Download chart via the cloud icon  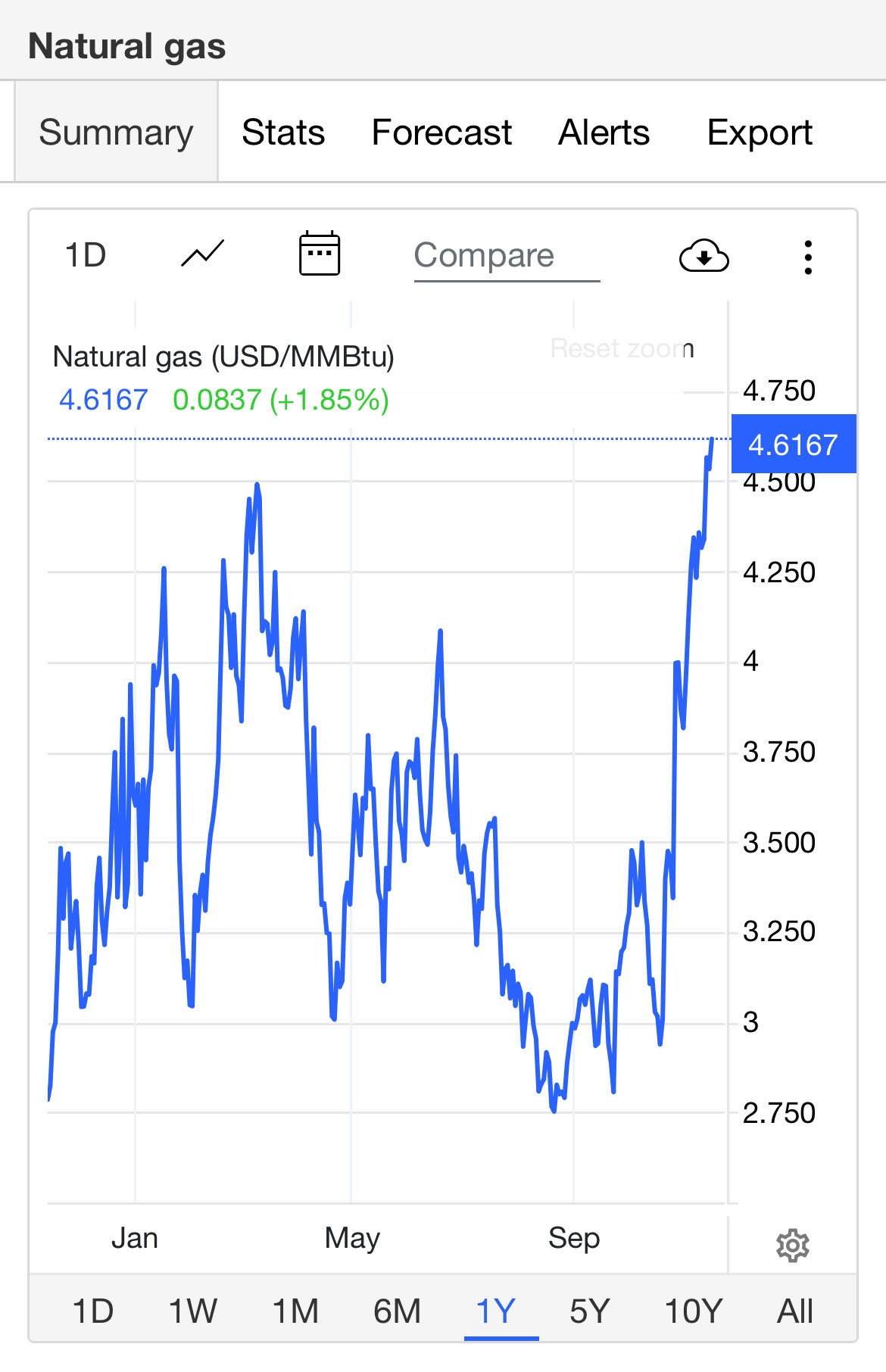point(703,256)
